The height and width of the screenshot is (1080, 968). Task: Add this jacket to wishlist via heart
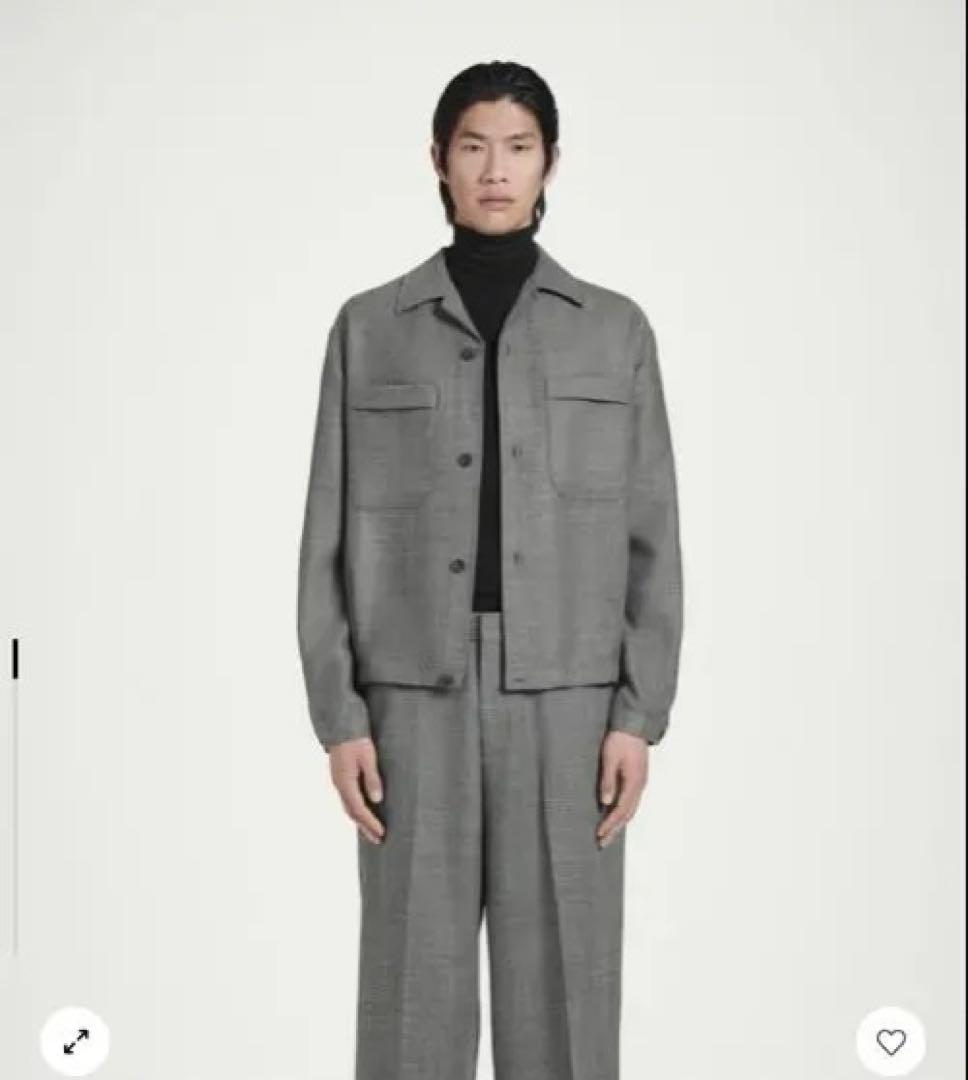click(890, 1041)
